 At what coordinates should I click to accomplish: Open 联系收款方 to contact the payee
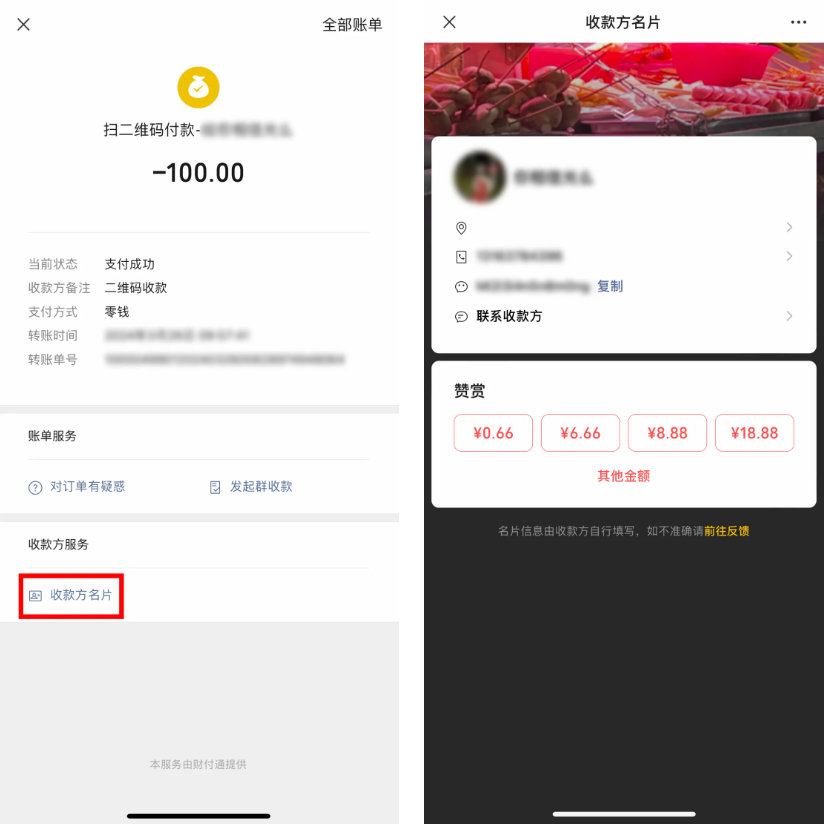pos(623,316)
